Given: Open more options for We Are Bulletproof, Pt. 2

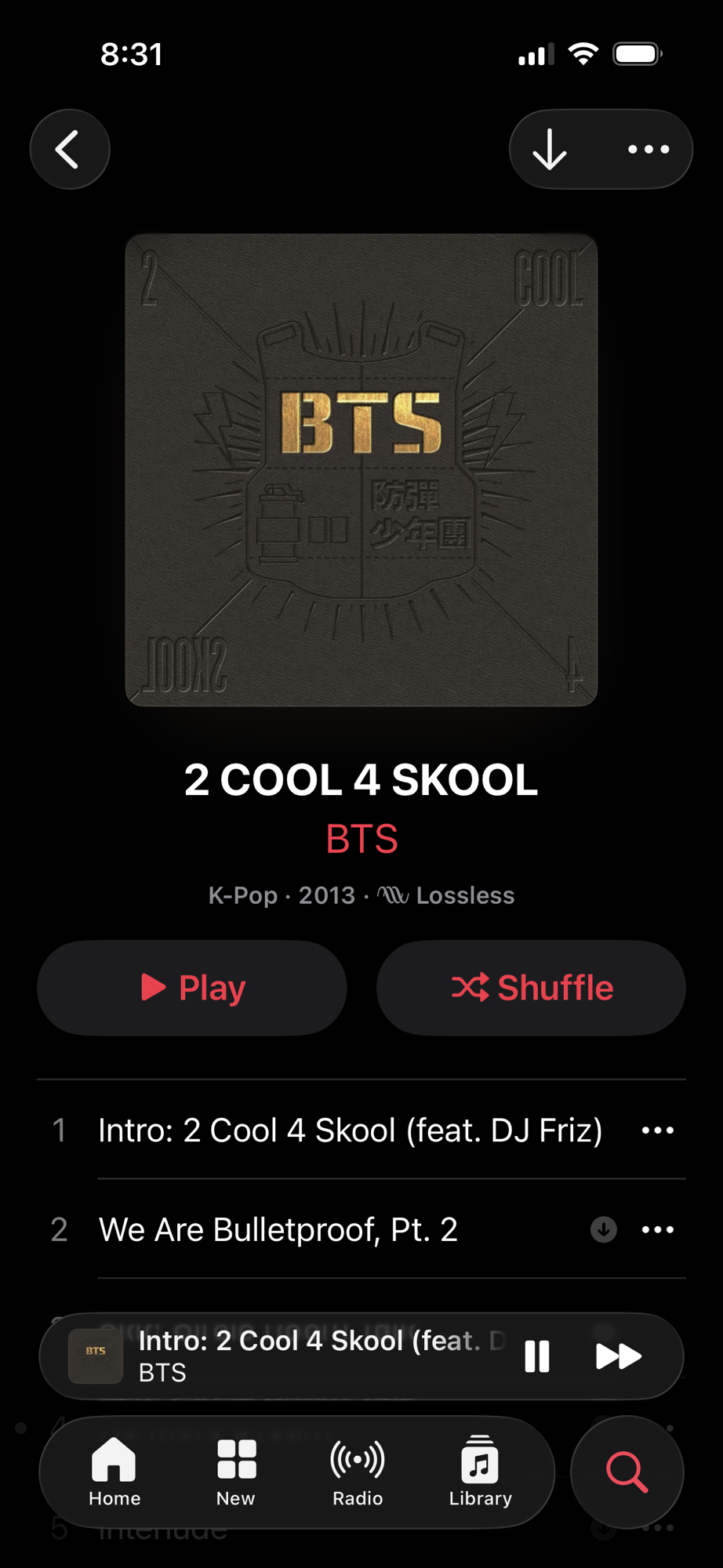Looking at the screenshot, I should pyautogui.click(x=657, y=1229).
